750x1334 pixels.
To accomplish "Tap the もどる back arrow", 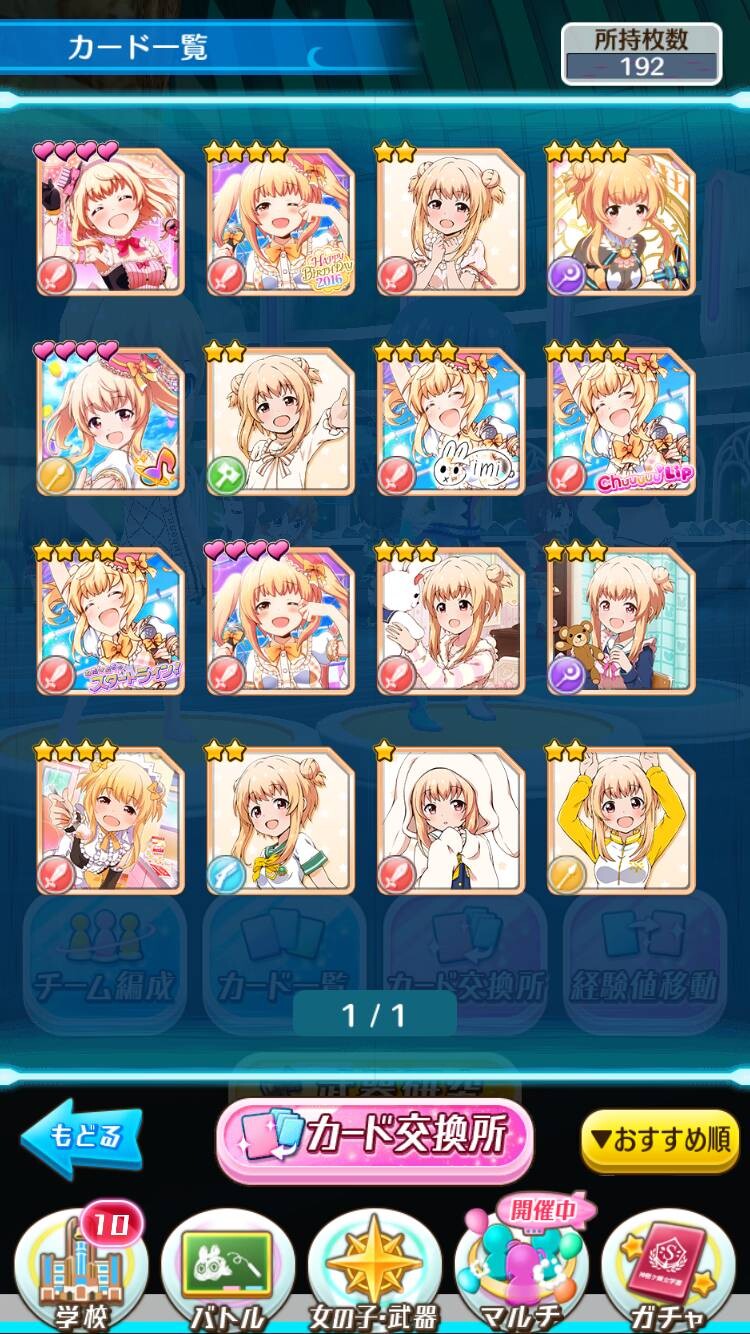I will [80, 1139].
